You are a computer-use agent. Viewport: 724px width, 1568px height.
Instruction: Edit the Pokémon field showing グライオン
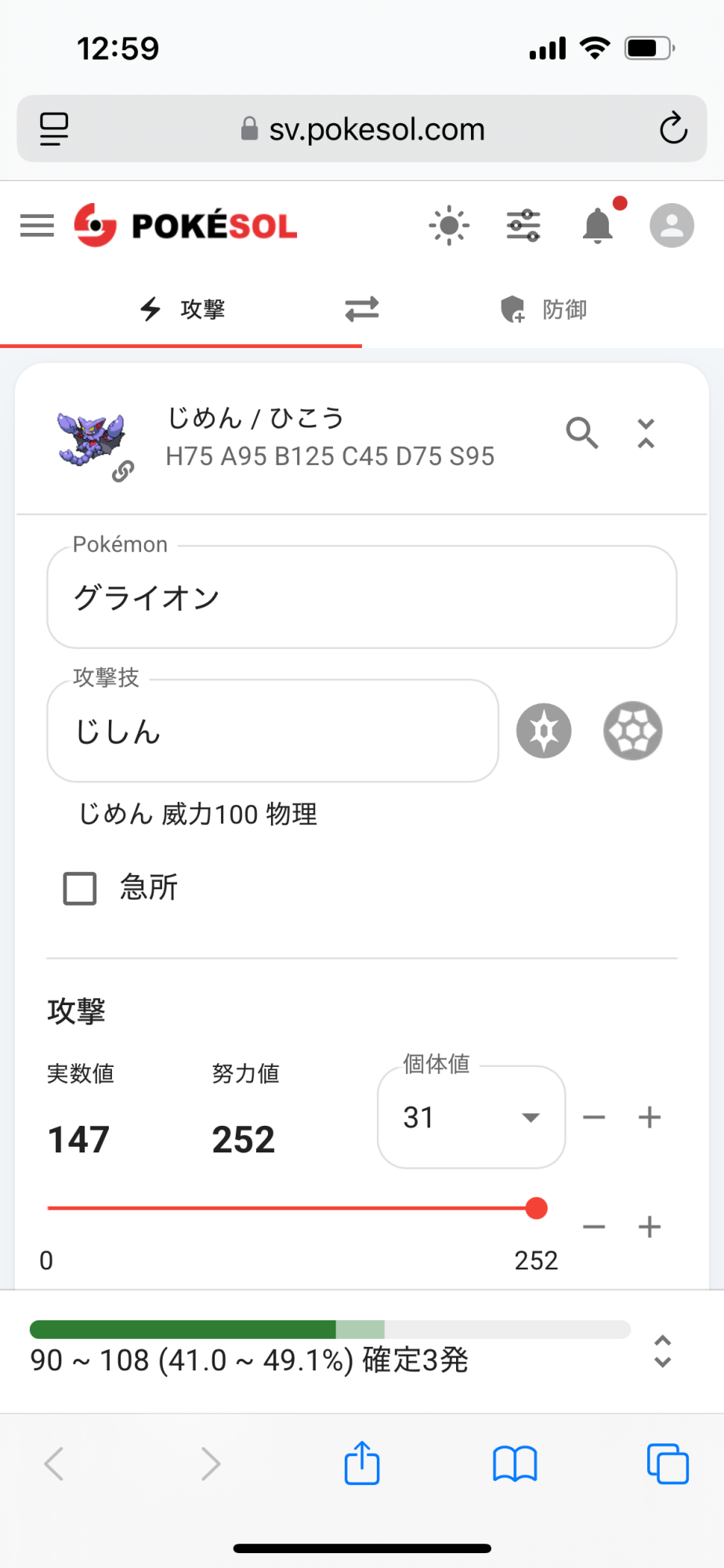click(361, 597)
